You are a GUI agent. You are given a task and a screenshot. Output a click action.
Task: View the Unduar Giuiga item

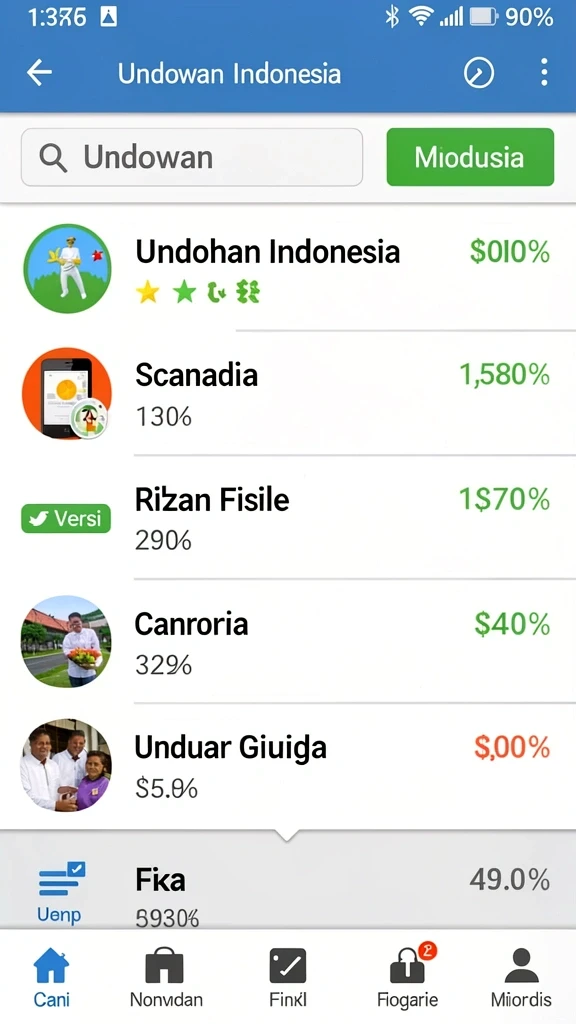(288, 765)
